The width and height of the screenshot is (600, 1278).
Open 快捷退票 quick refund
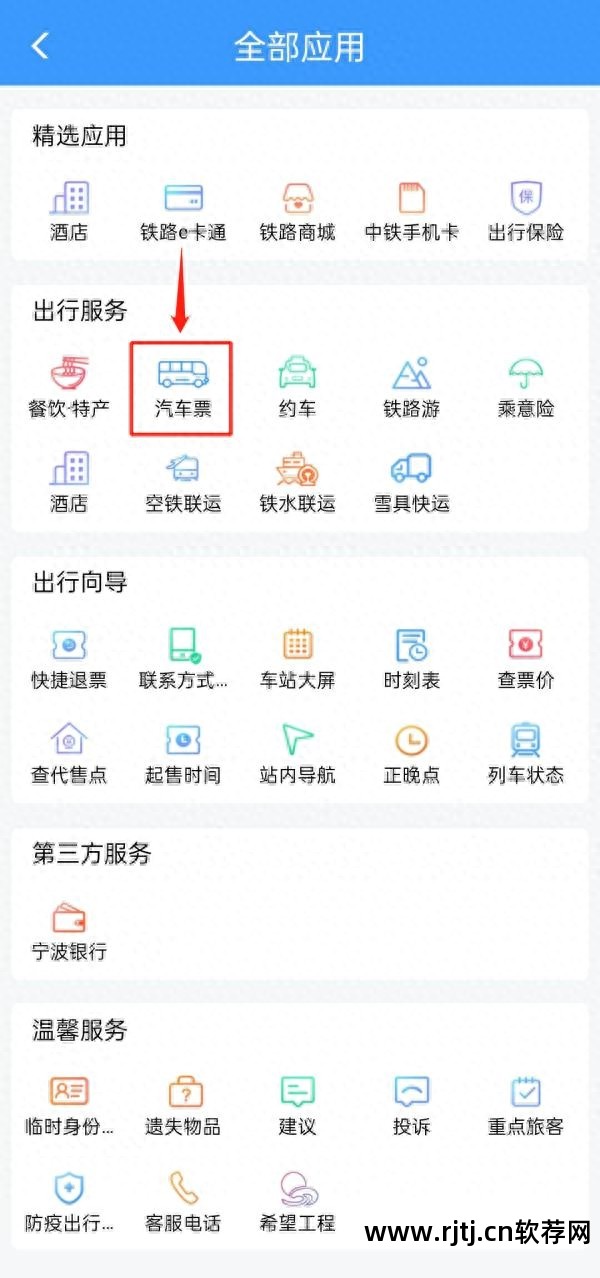point(69,658)
